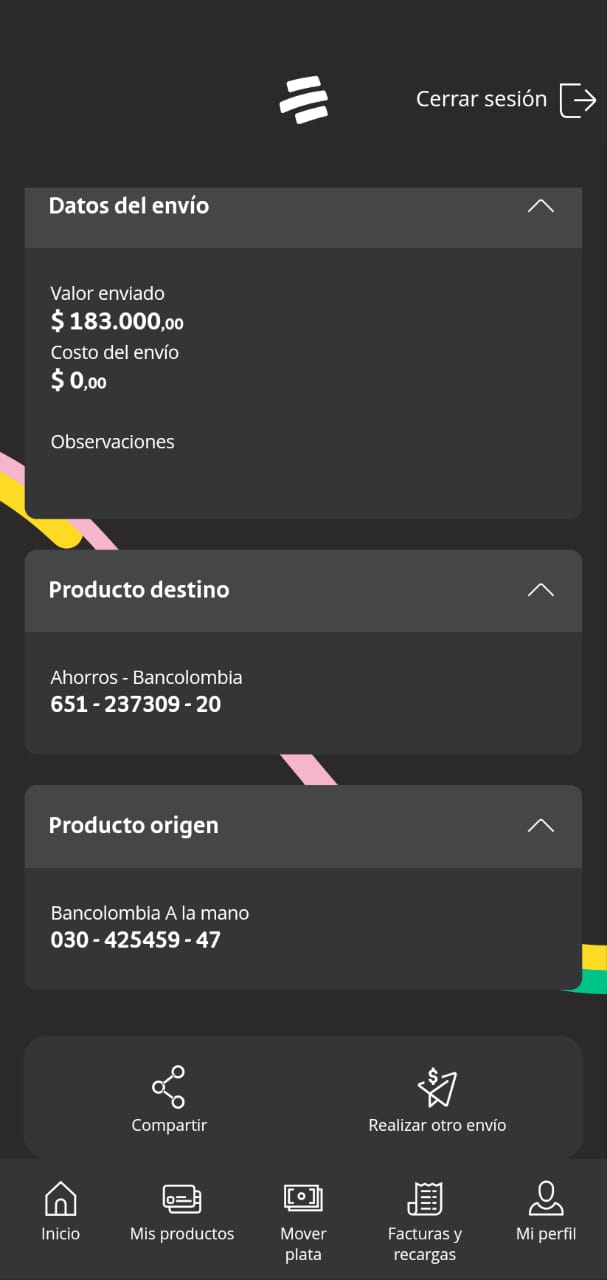
Task: View the Mi perfil tab
Action: pyautogui.click(x=546, y=1211)
